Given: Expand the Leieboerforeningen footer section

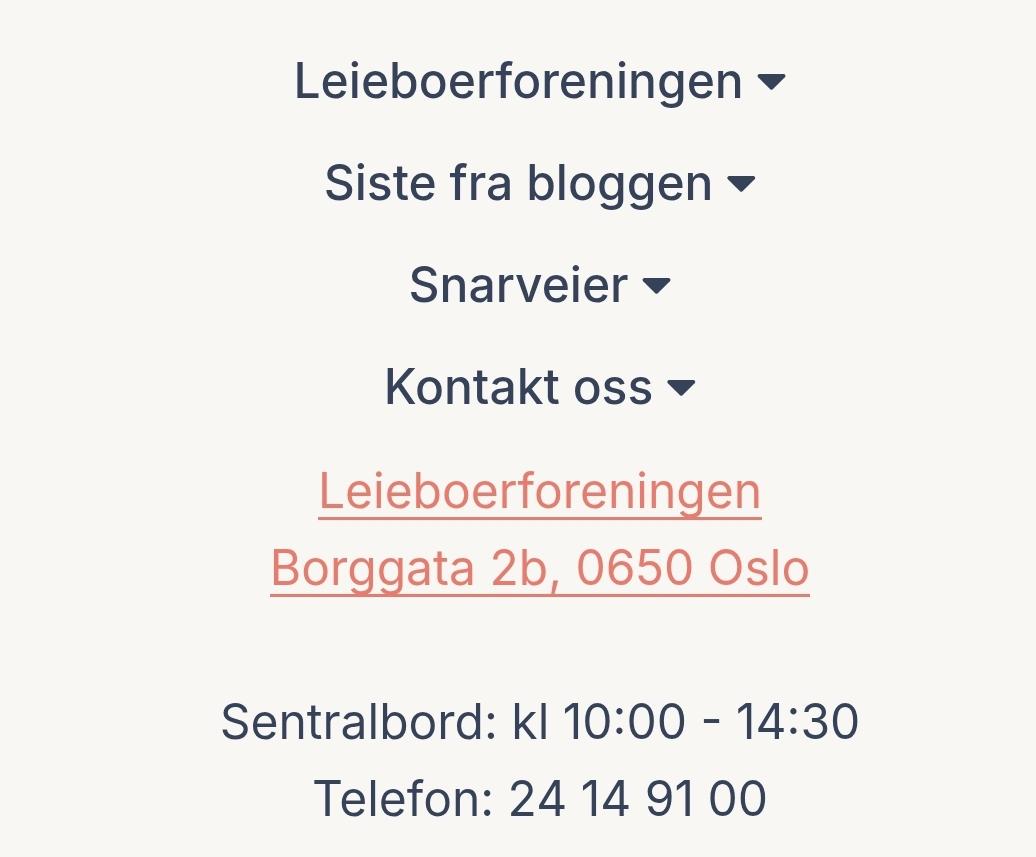Looking at the screenshot, I should tap(539, 81).
